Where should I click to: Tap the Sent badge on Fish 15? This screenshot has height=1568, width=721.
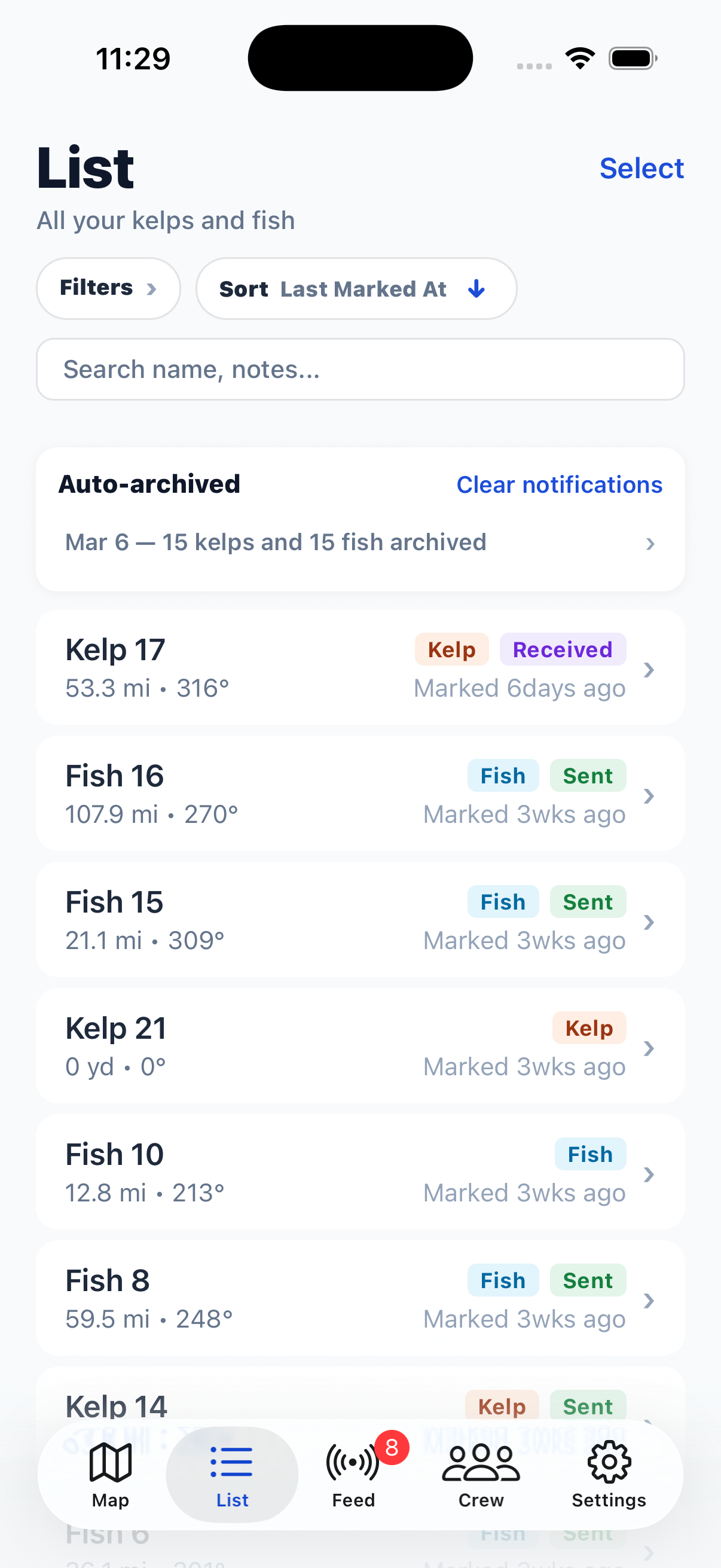pos(587,901)
